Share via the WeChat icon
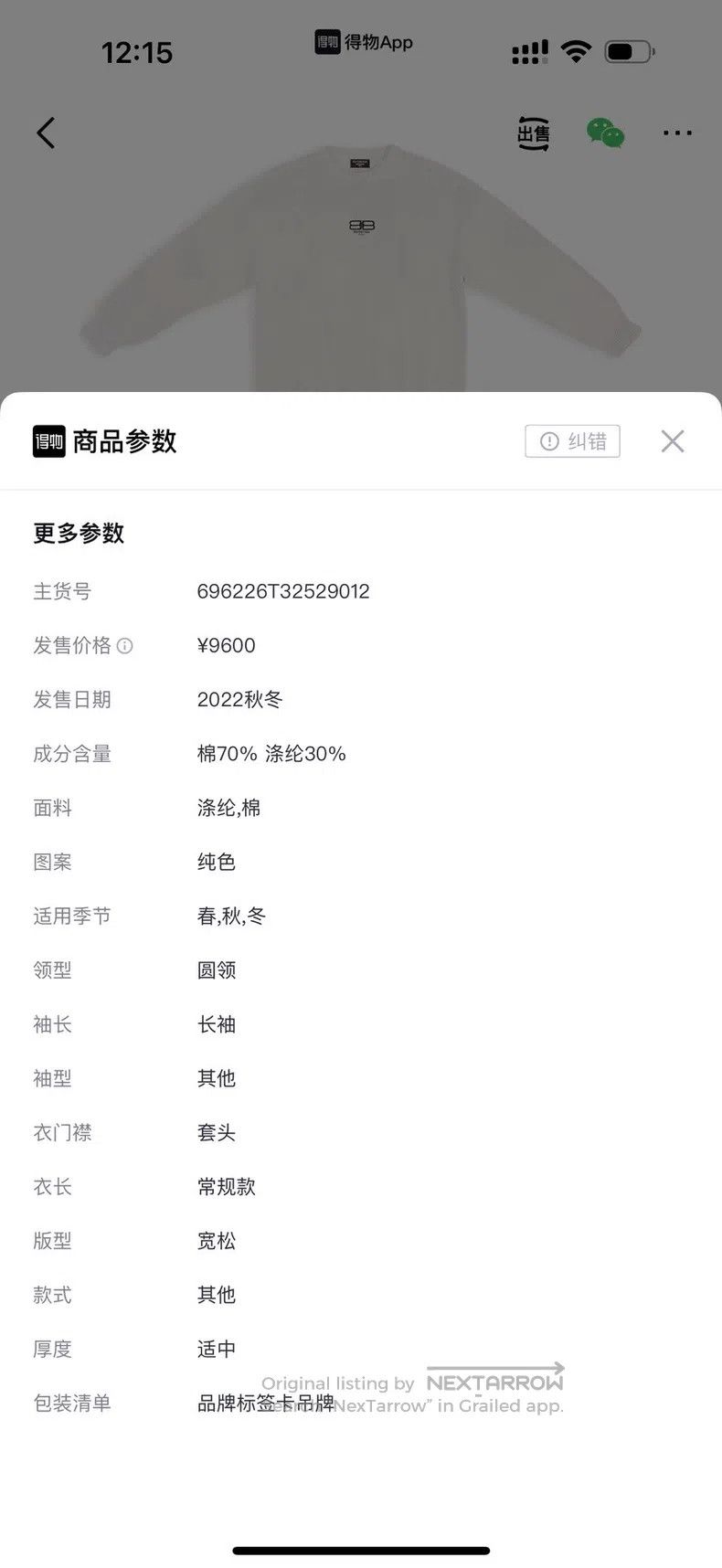722x1568 pixels. (x=605, y=133)
